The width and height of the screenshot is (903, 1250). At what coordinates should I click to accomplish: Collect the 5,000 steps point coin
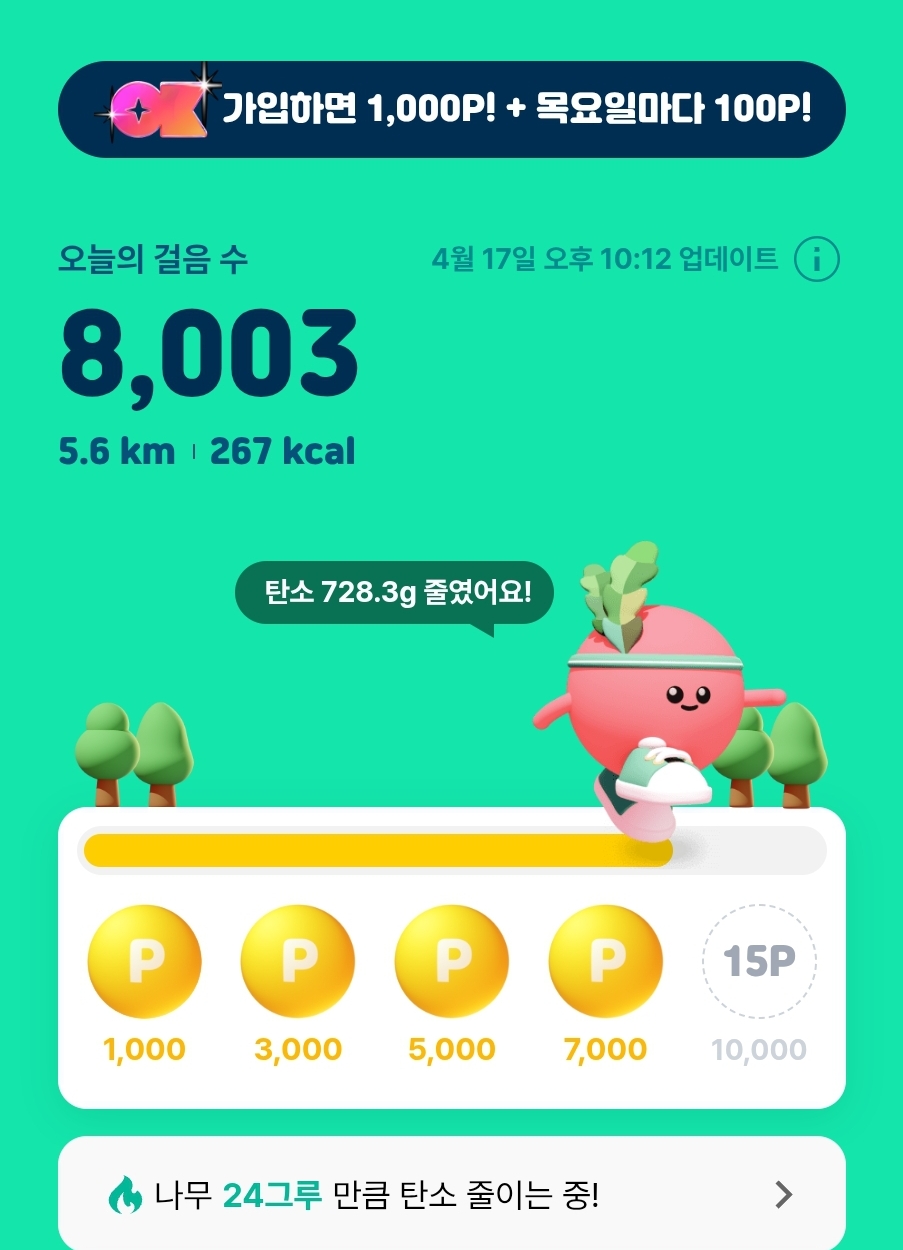[x=452, y=961]
